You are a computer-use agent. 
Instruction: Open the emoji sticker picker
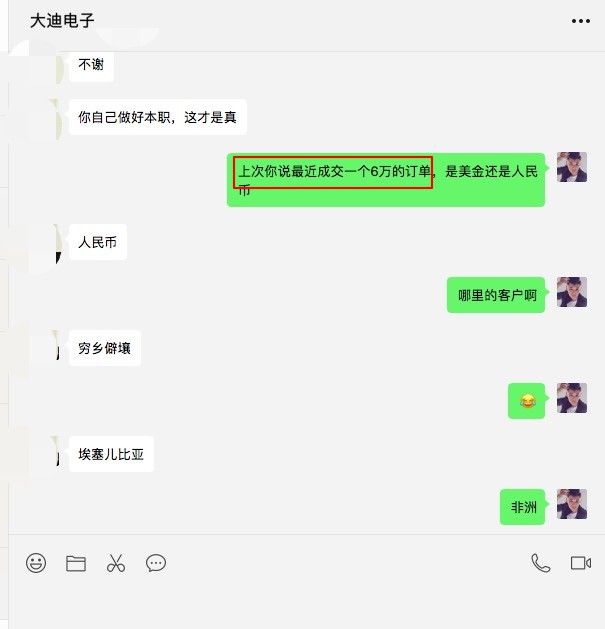pyautogui.click(x=36, y=563)
